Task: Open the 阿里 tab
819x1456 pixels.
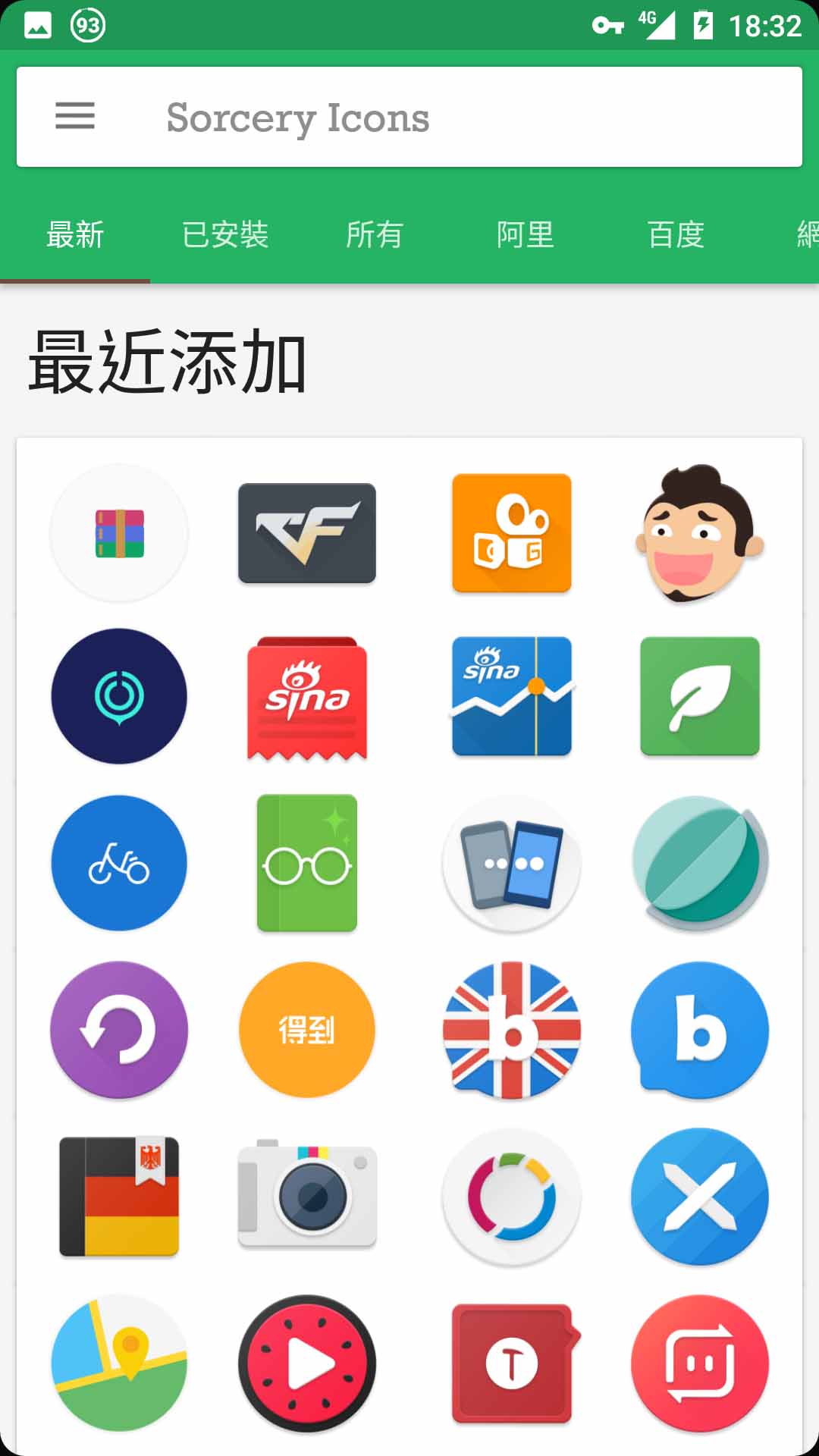Action: click(x=525, y=234)
